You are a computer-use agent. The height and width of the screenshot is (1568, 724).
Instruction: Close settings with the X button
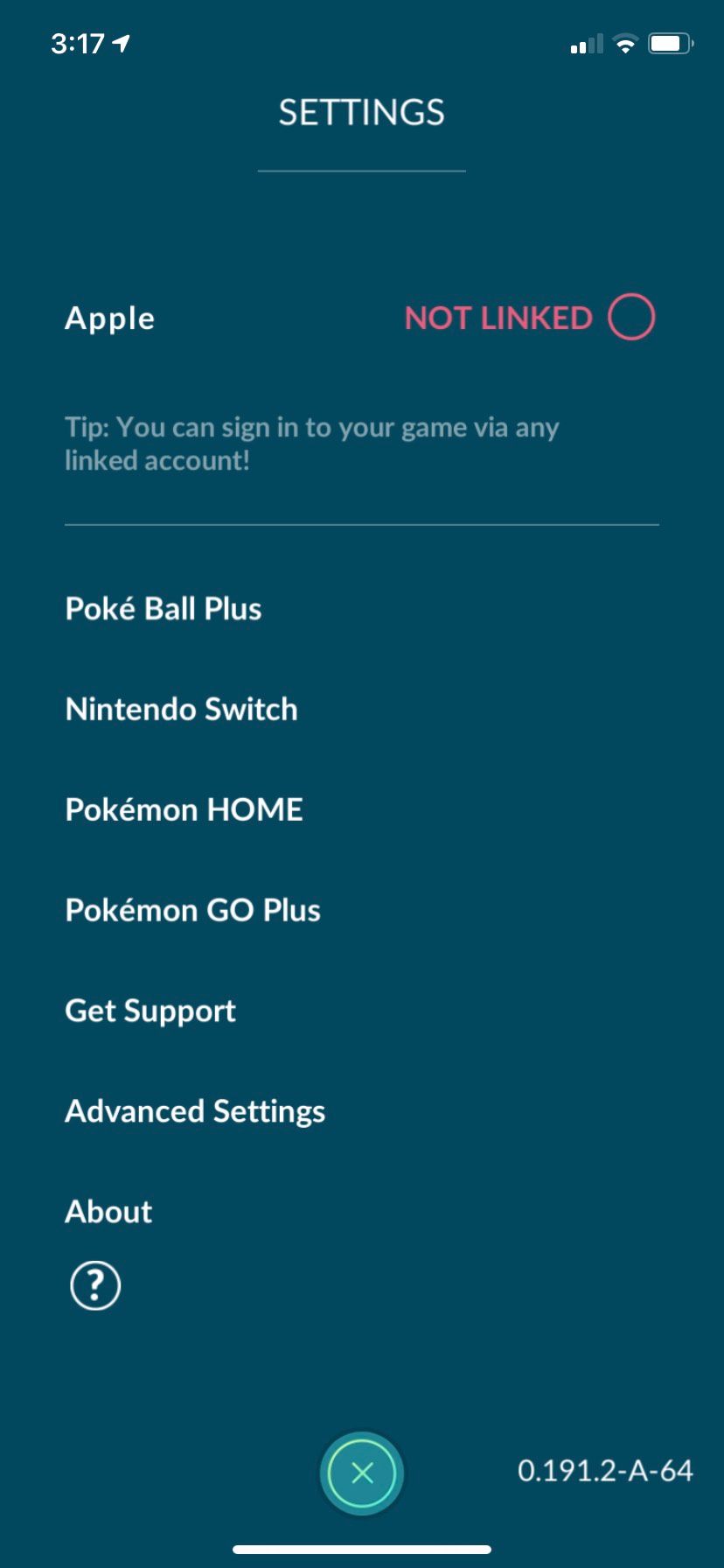(x=362, y=1473)
